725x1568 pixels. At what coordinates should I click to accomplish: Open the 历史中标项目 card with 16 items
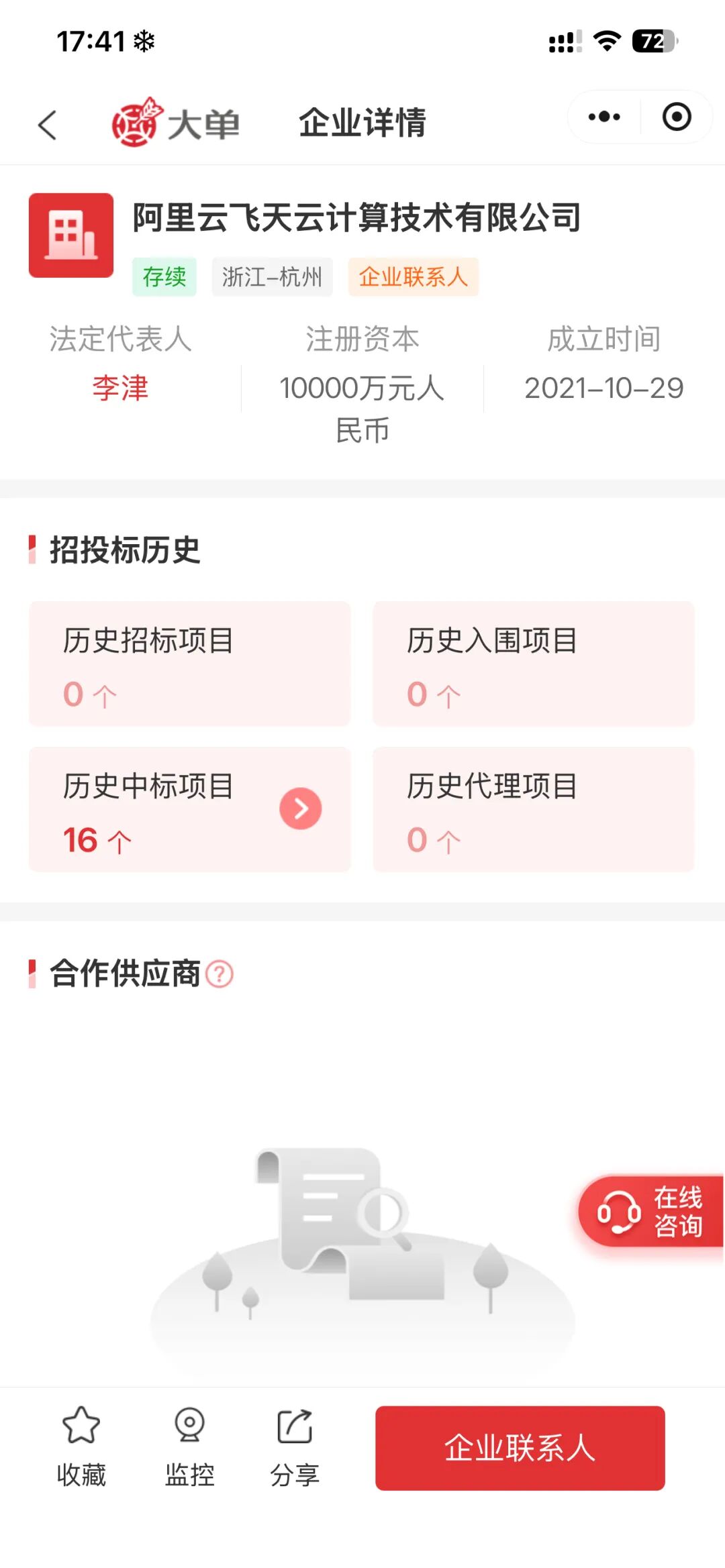(x=189, y=809)
